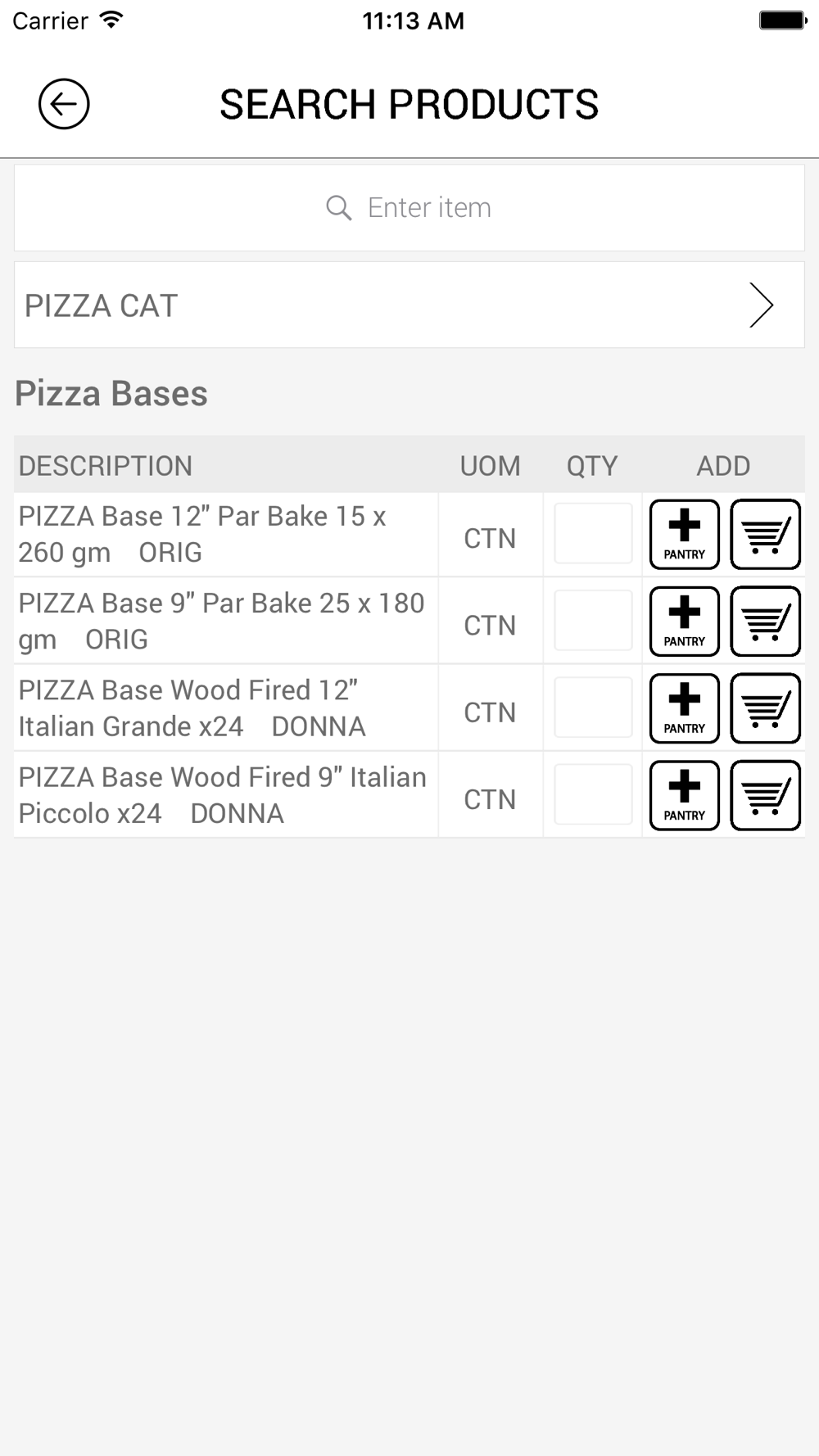
Task: Open the PIZZA CAT category selector
Action: tap(409, 305)
